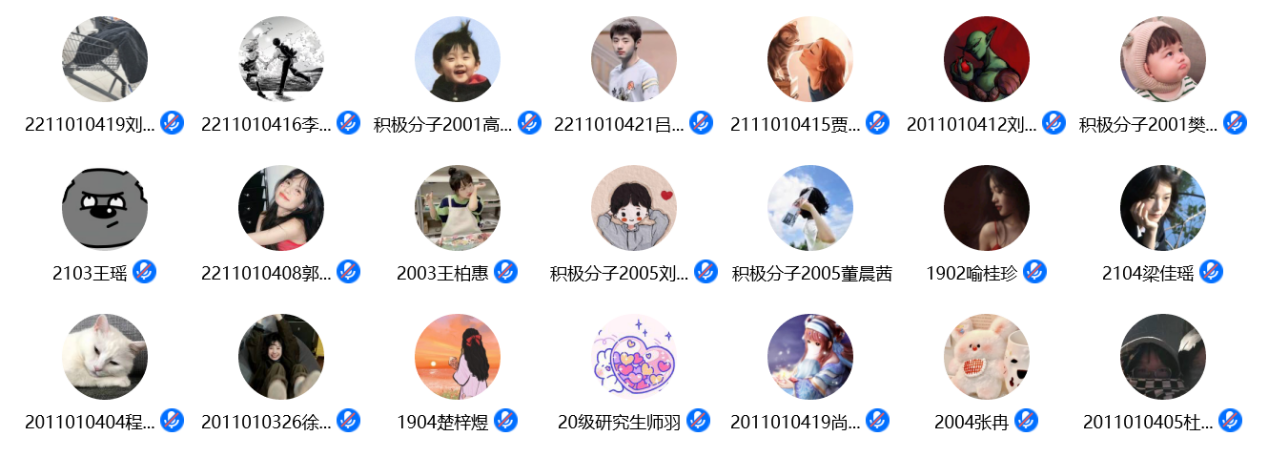
Task: Select participant 2211010408郭
Action: click(x=281, y=208)
